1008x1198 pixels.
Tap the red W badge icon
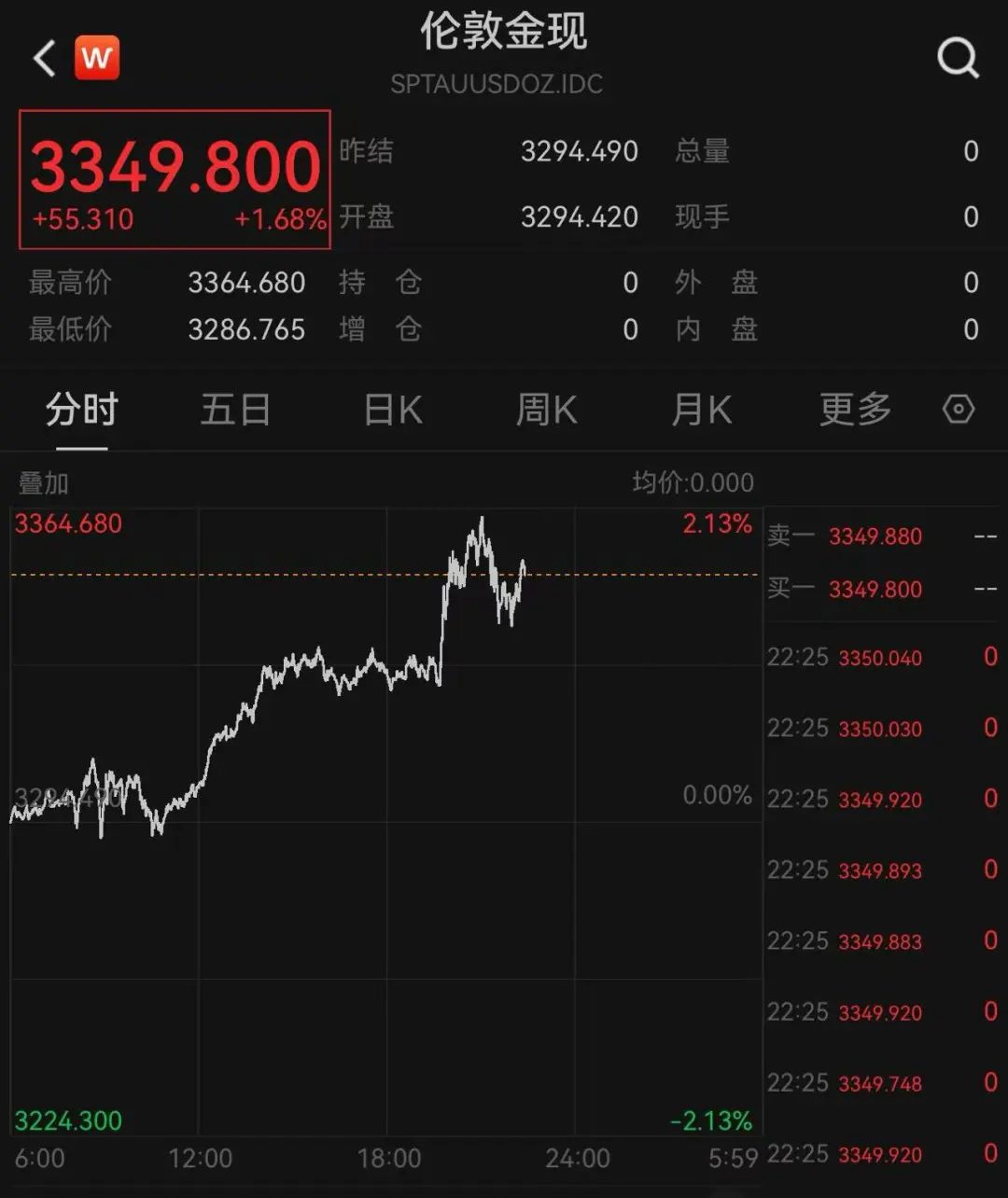[x=97, y=58]
